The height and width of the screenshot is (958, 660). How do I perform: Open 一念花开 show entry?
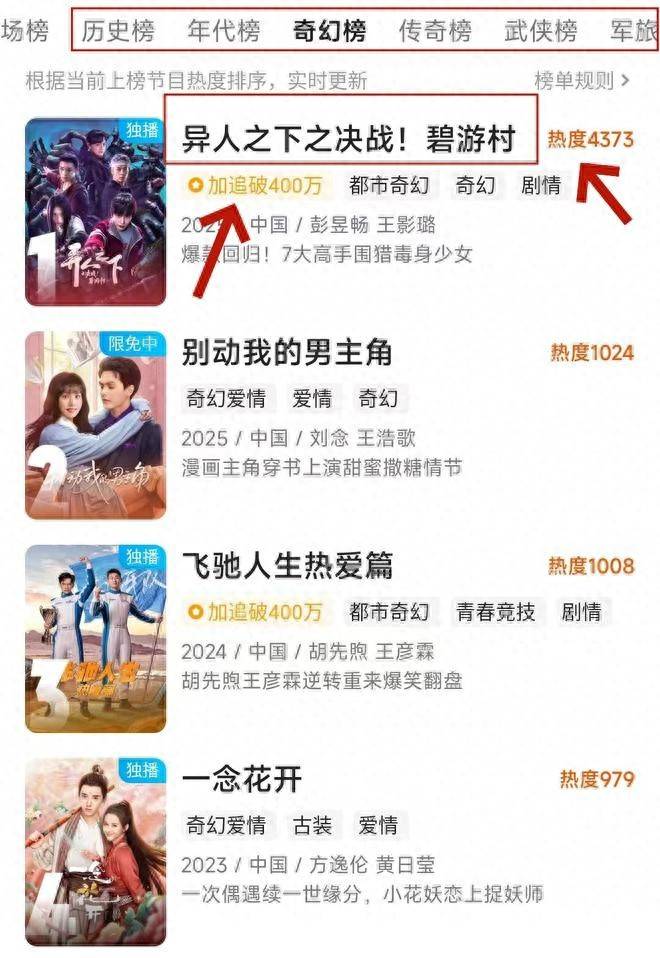241,779
